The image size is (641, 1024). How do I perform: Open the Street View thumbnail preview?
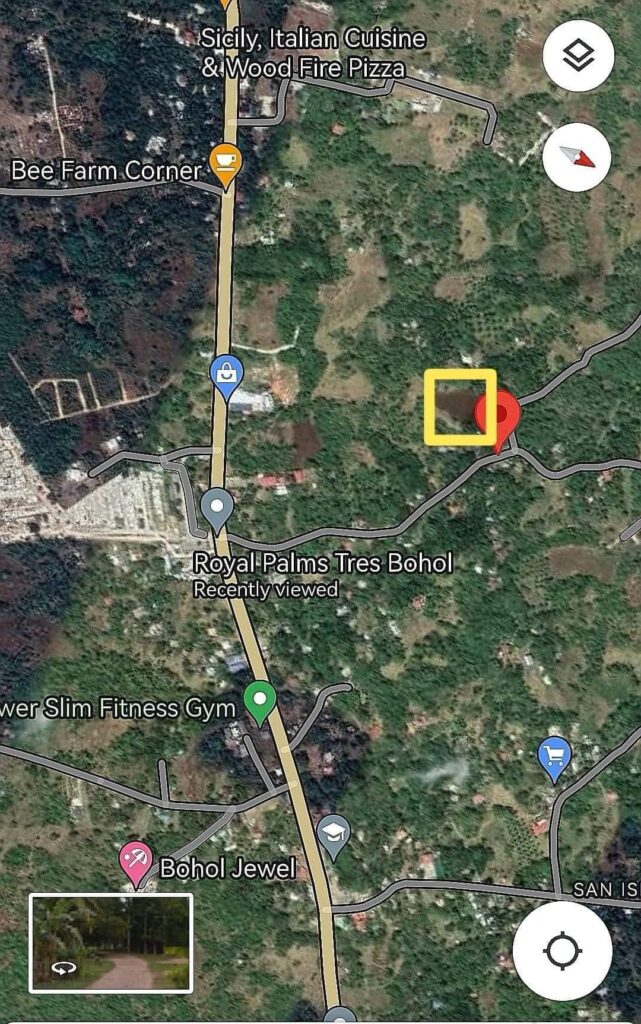click(x=111, y=943)
